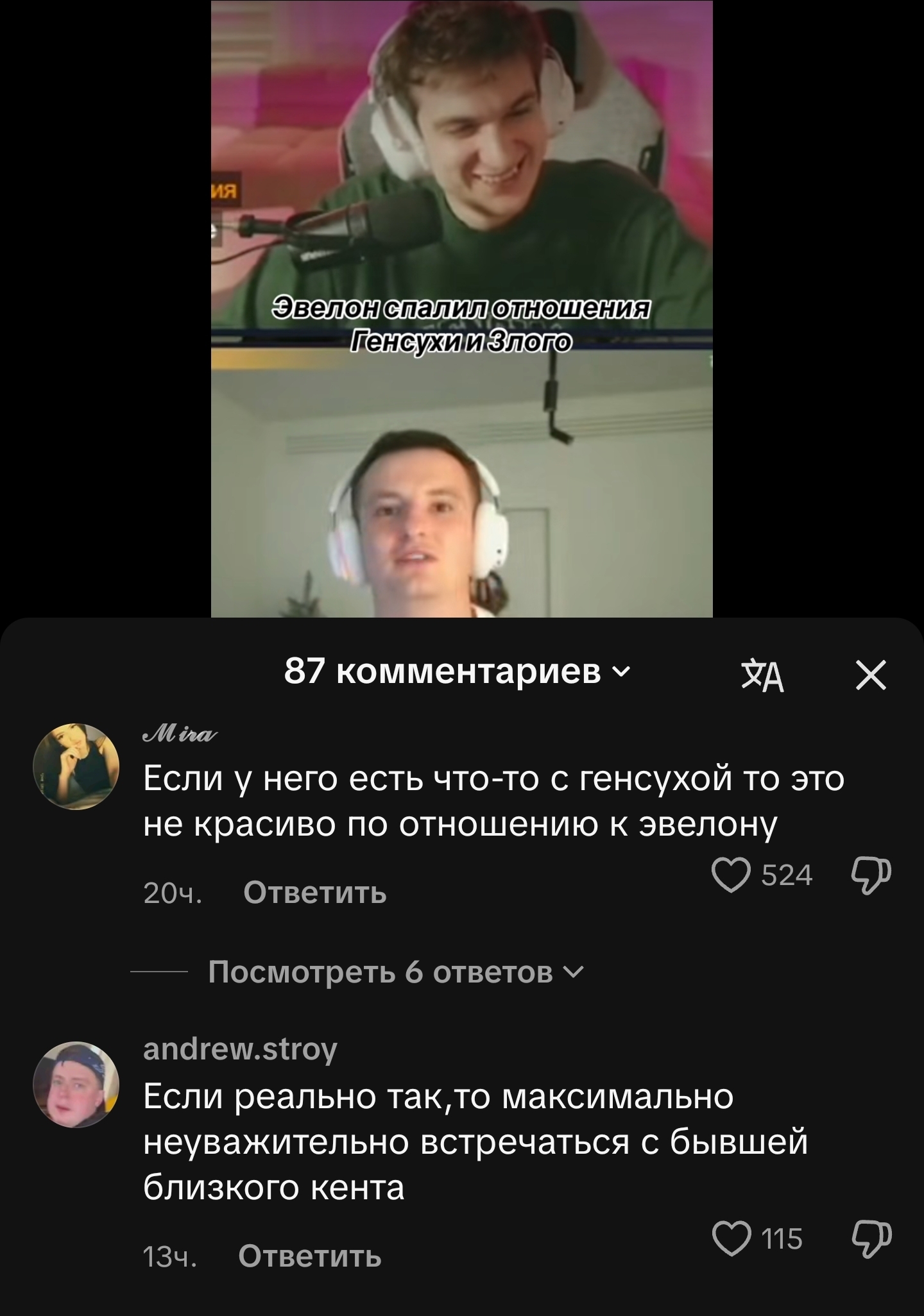Translate the comments
This screenshot has width=924, height=1316.
point(763,676)
